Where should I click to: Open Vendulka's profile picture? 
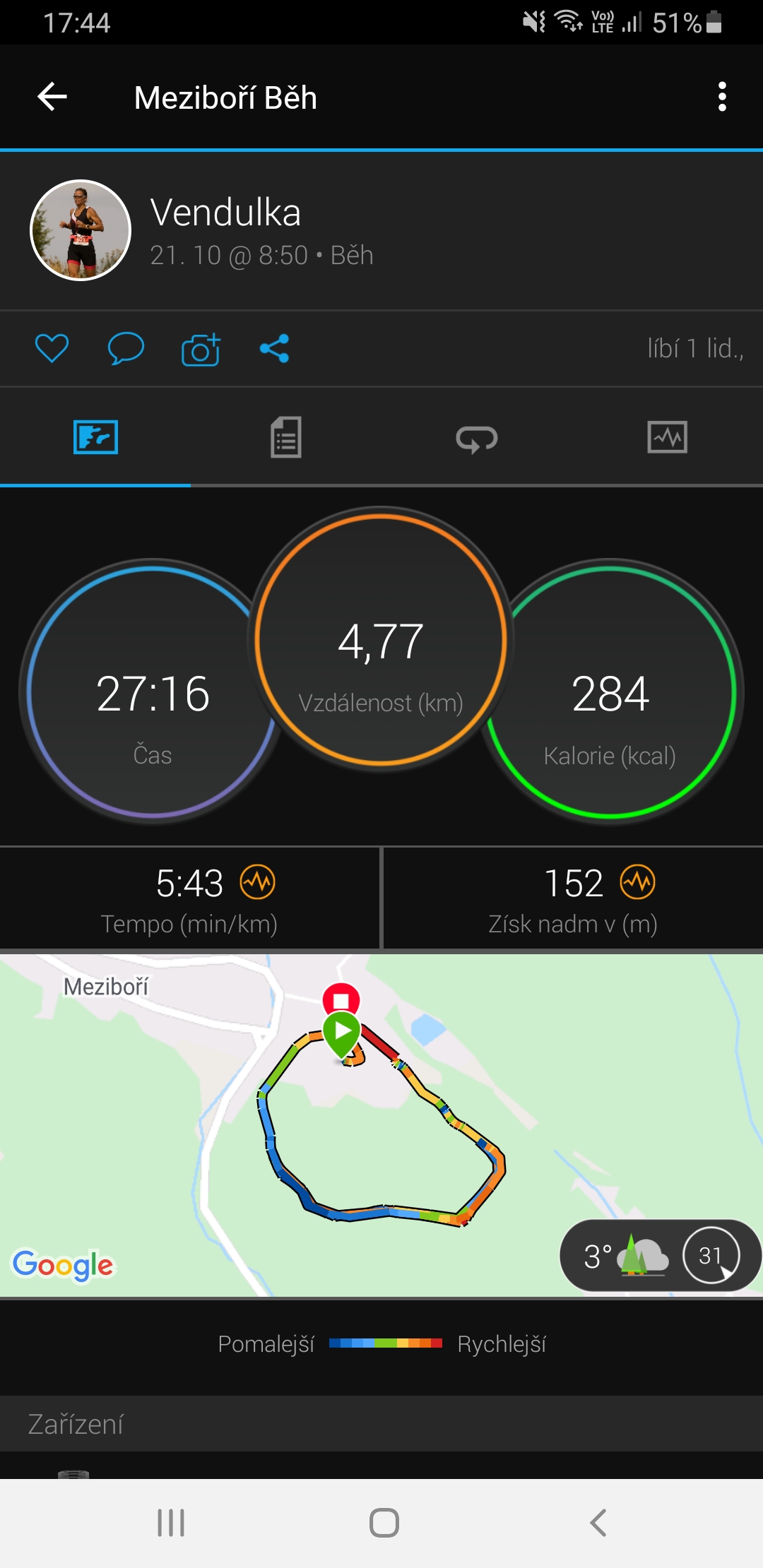[81, 230]
